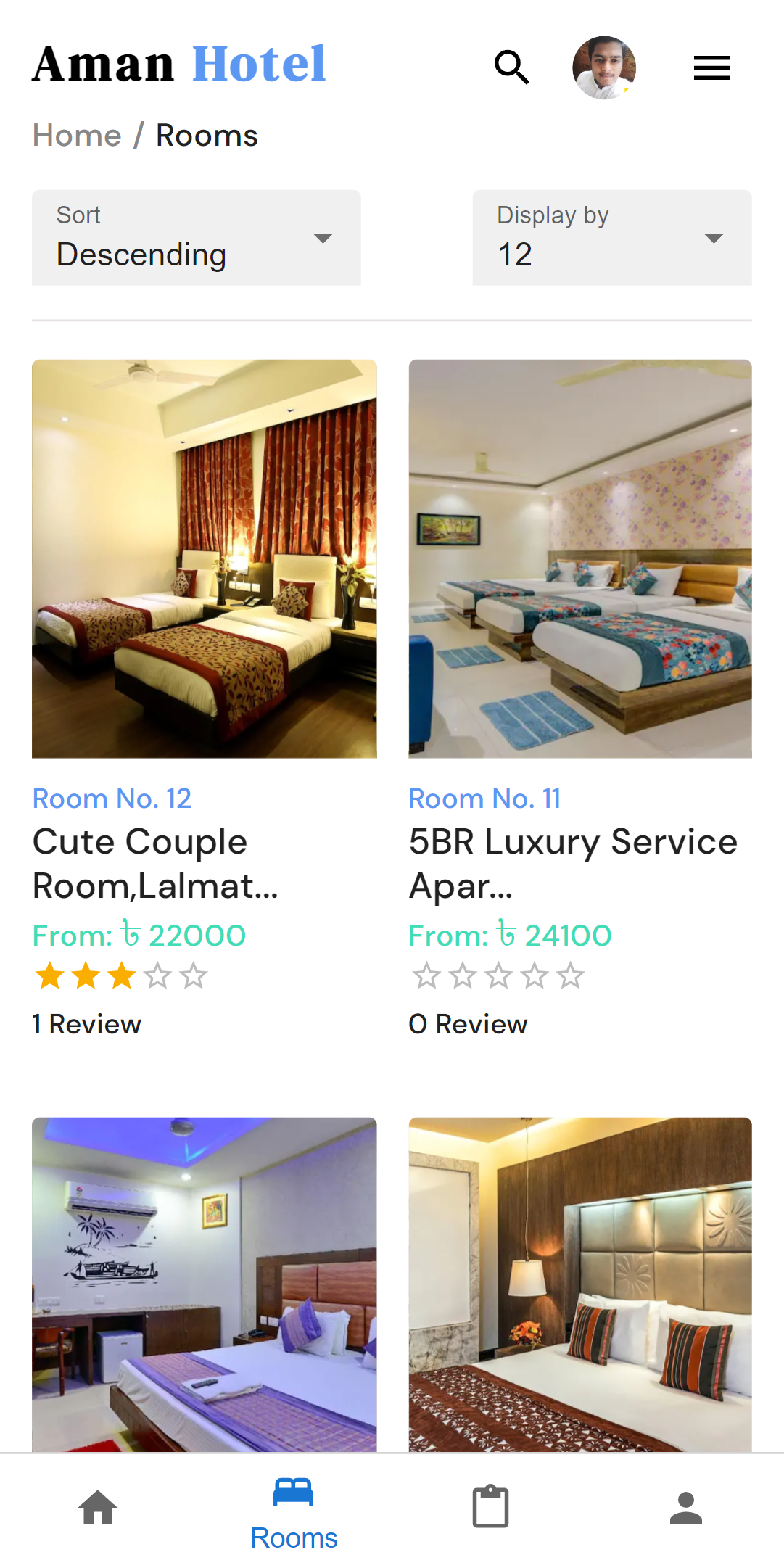This screenshot has height=1568, width=784.
Task: View 1 Review for Room No. 12
Action: 86,1024
